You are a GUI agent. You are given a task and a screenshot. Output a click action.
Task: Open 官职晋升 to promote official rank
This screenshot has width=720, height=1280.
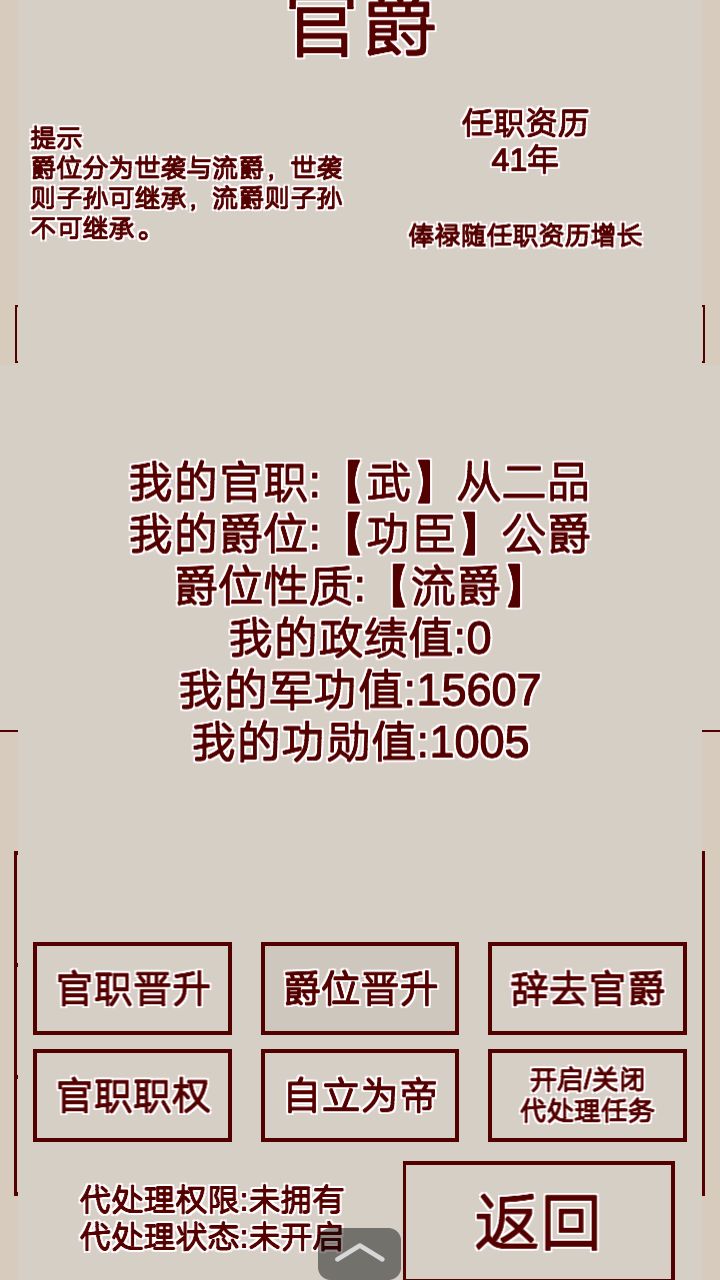132,988
